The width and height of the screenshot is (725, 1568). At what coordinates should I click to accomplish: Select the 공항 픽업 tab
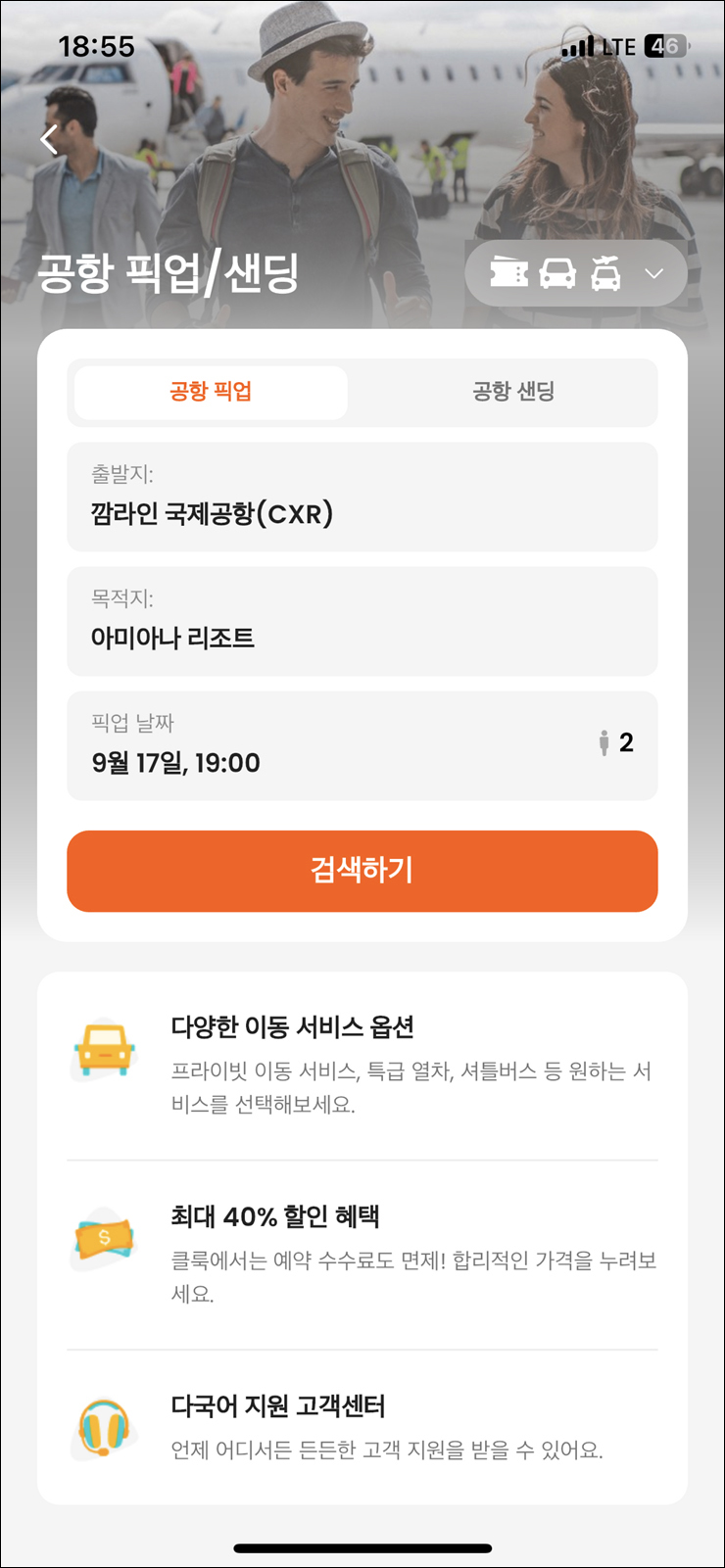coord(211,393)
